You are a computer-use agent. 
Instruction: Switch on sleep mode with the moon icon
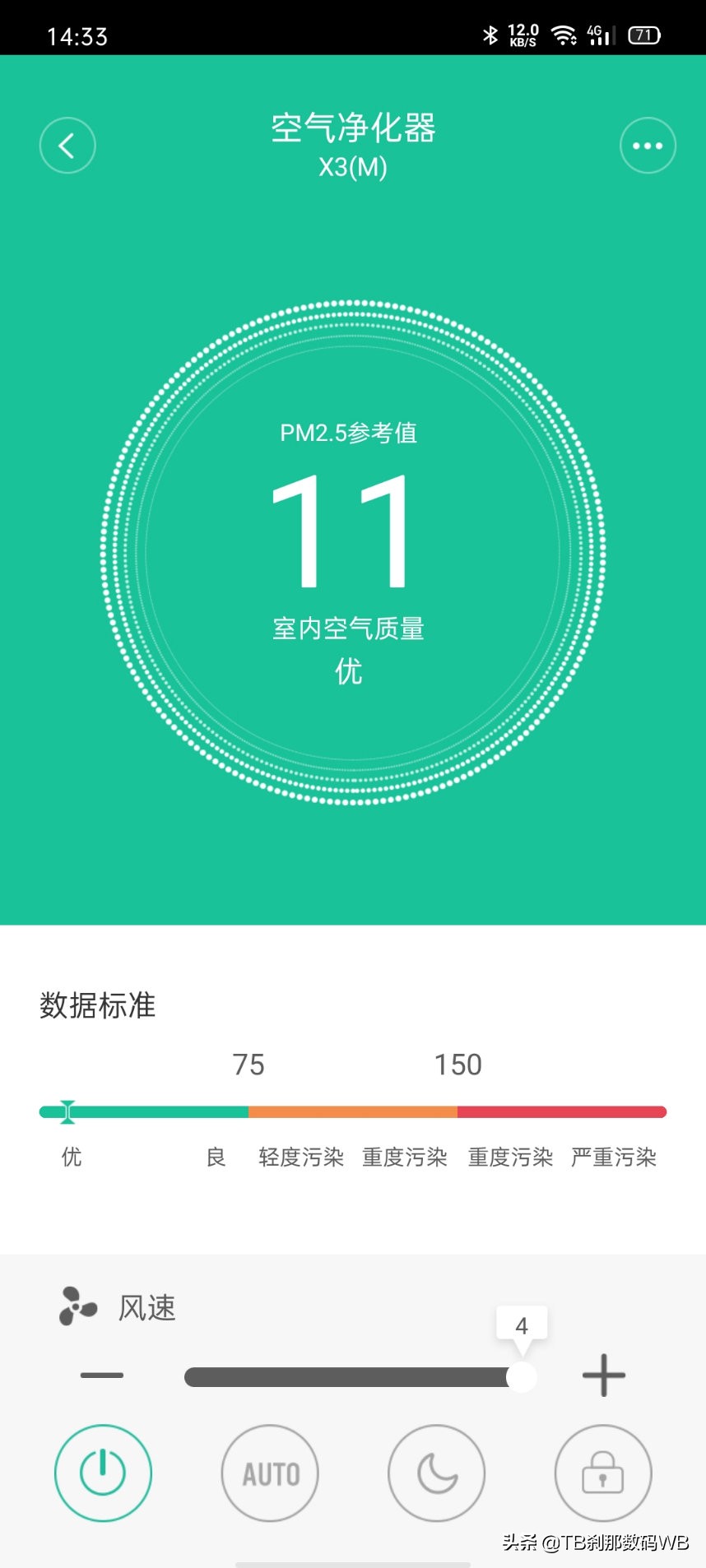(x=437, y=1473)
